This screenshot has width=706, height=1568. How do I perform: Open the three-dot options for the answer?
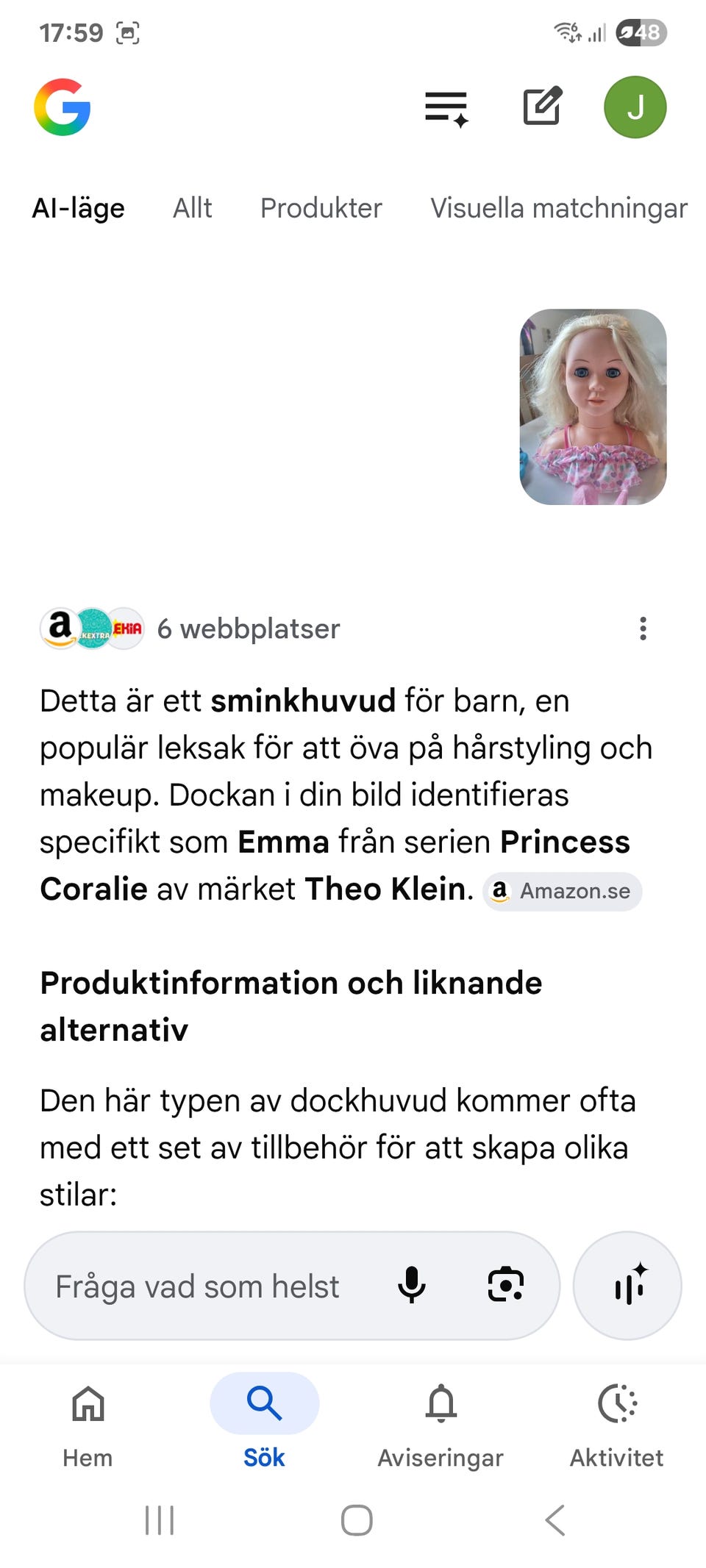pos(643,629)
